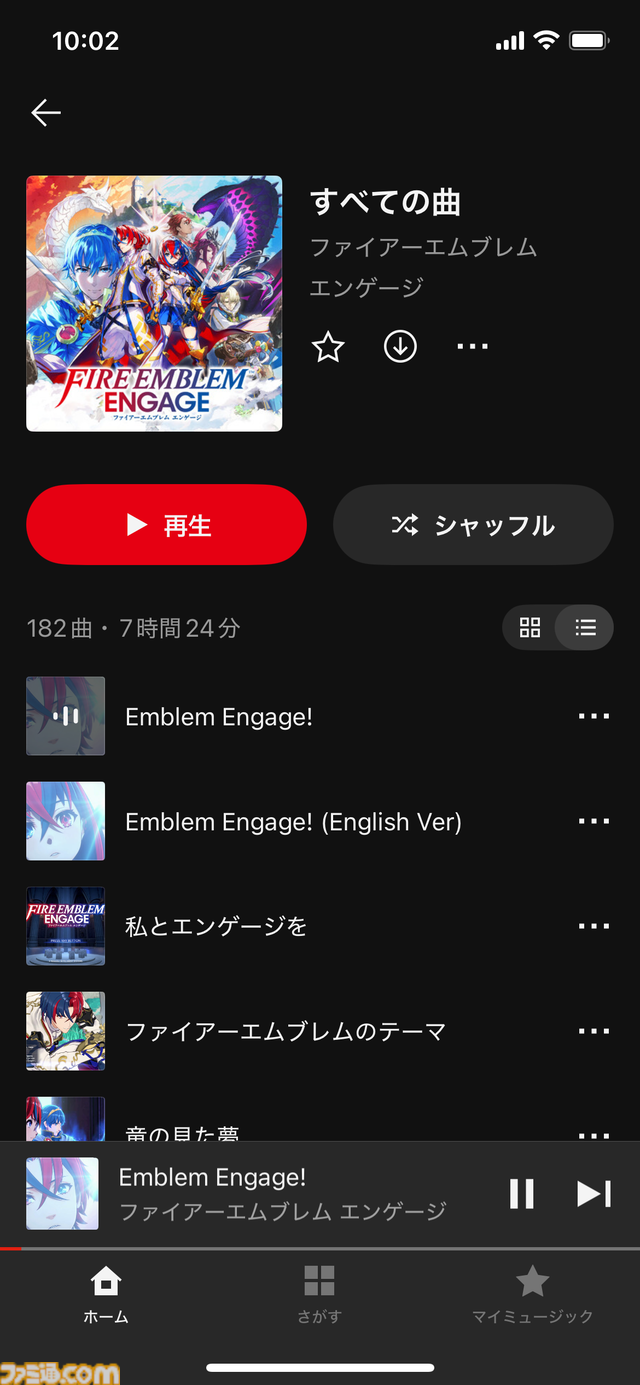This screenshot has height=1385, width=640.
Task: Open options for Emblem Engage! (English Ver)
Action: point(594,822)
